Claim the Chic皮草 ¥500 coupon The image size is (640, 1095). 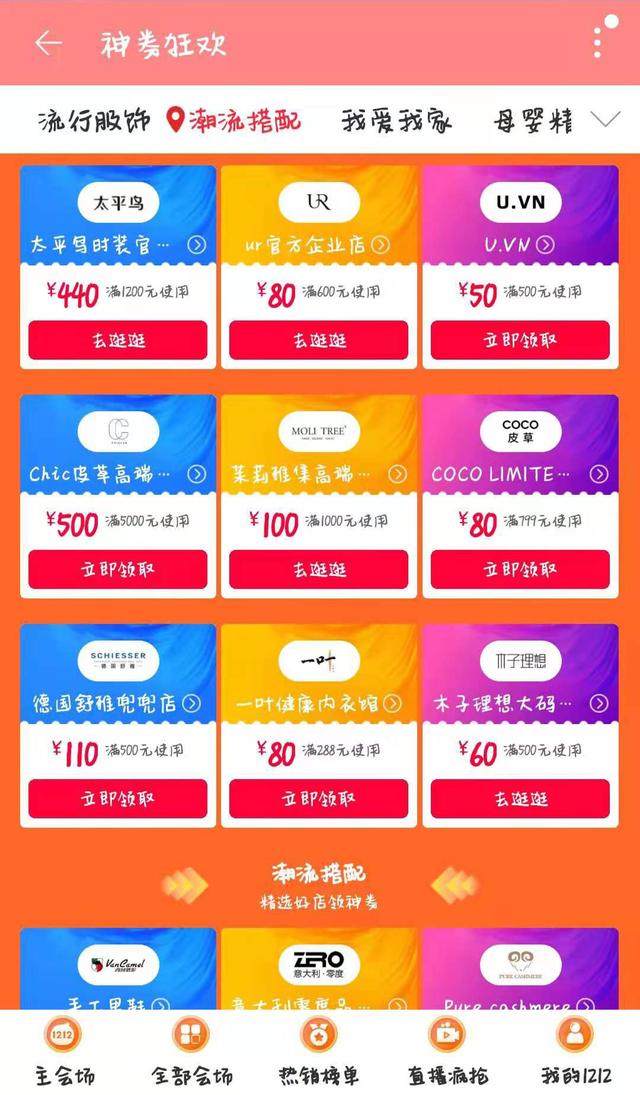[x=118, y=570]
